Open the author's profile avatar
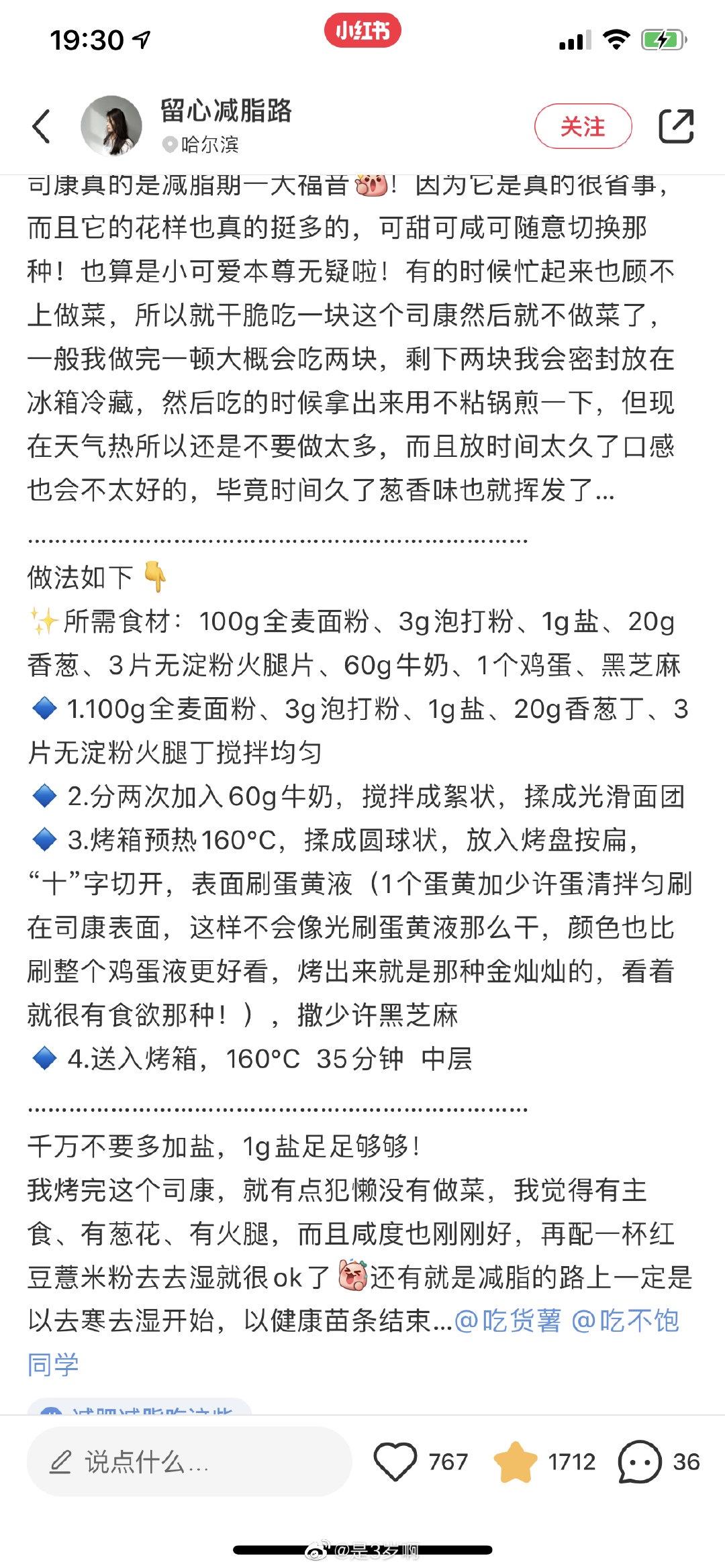The width and height of the screenshot is (725, 1568). tap(113, 124)
